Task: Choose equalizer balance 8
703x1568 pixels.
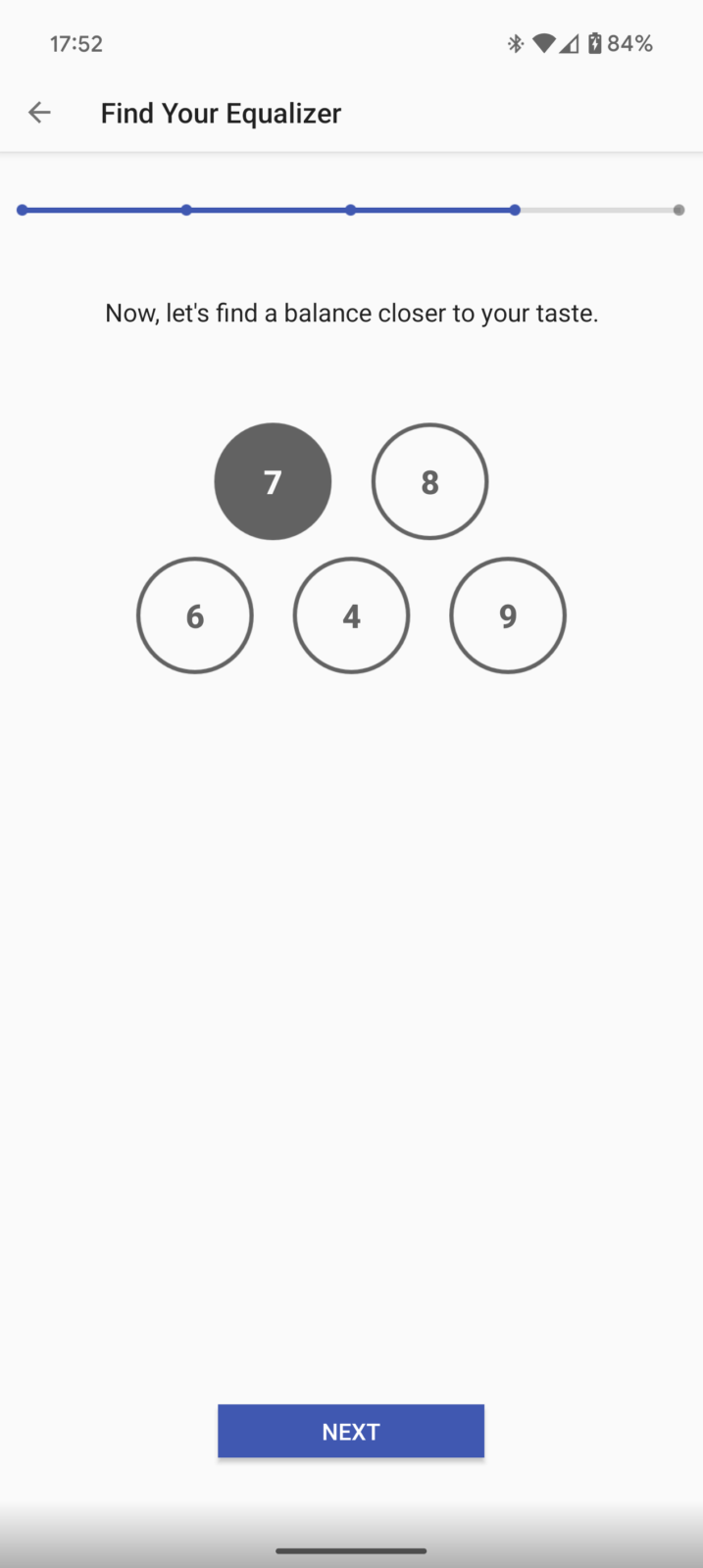Action: tap(429, 481)
